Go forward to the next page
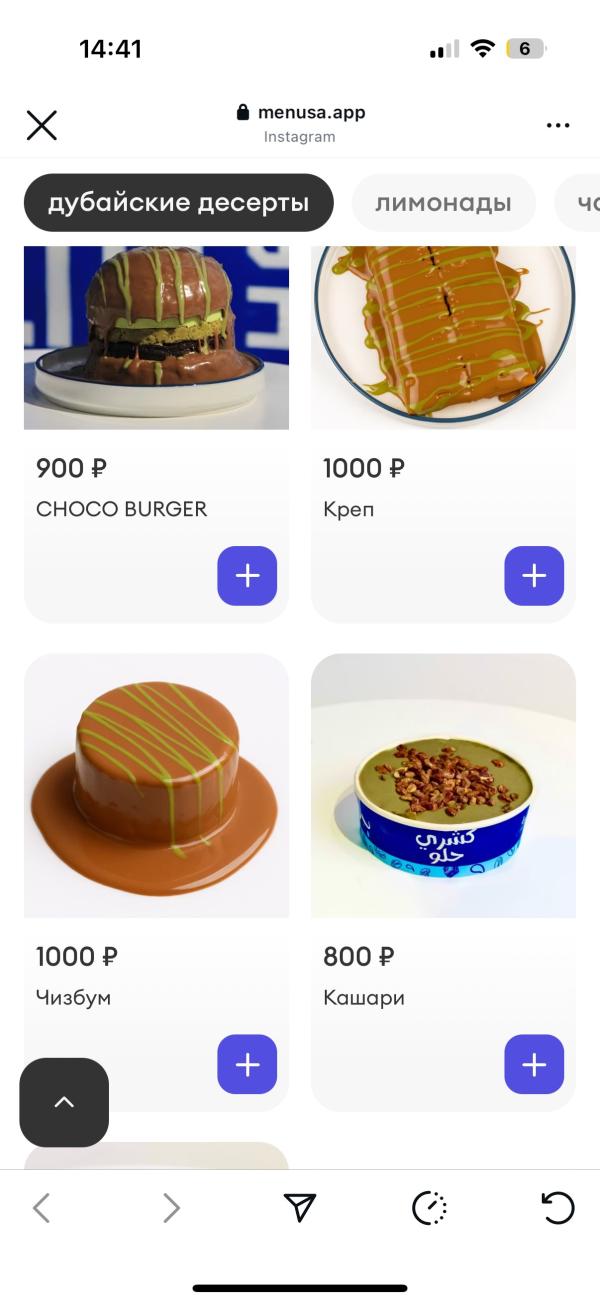600x1303 pixels. point(171,1209)
